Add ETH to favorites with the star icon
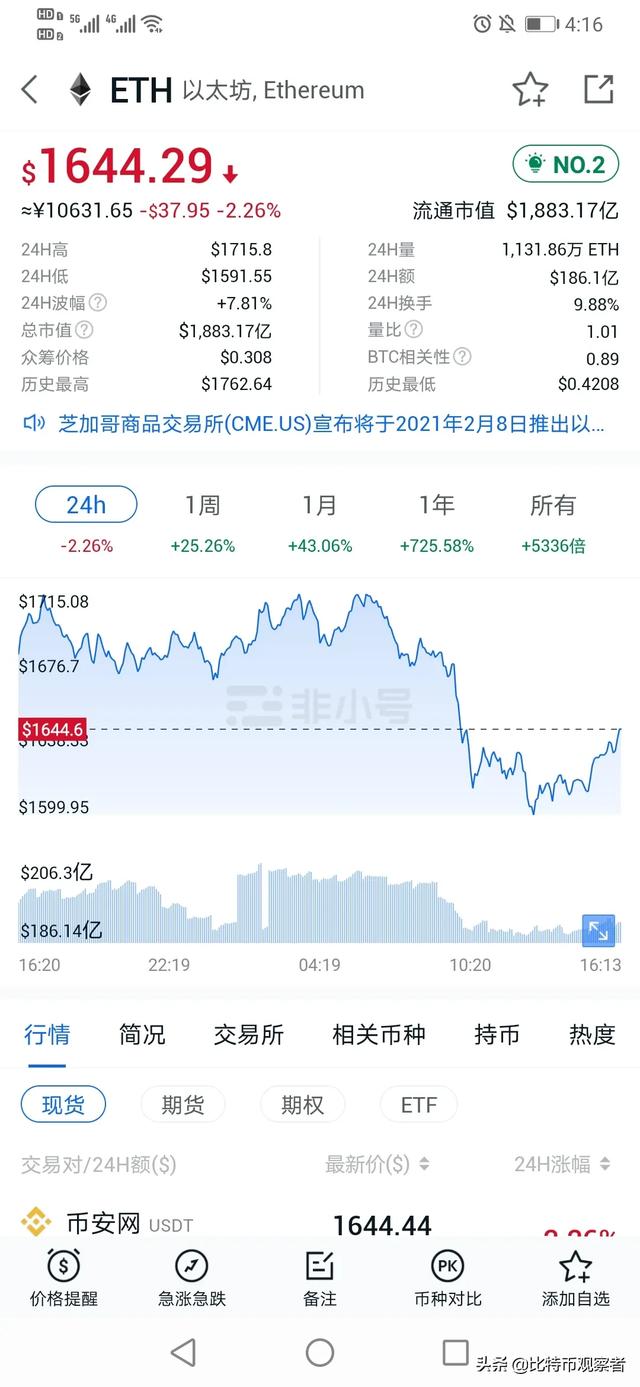The image size is (640, 1387). 530,90
